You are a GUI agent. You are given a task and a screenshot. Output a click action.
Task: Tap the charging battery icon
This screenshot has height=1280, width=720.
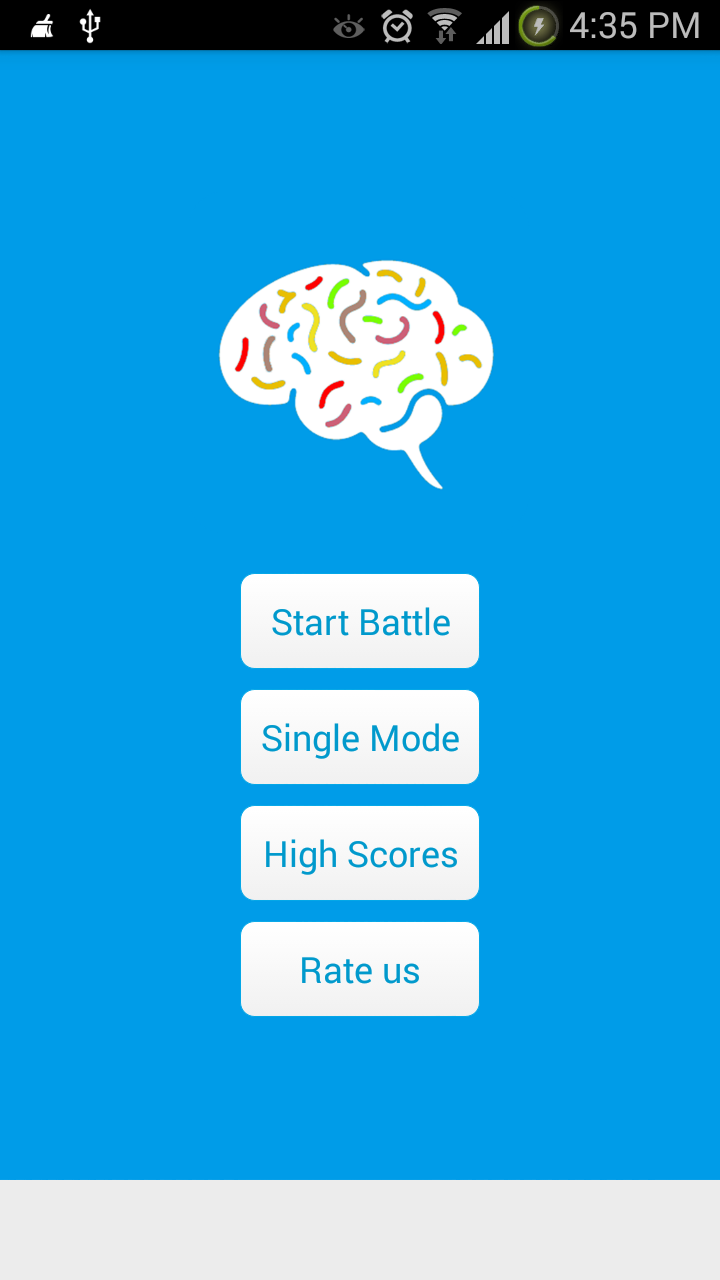pos(540,26)
